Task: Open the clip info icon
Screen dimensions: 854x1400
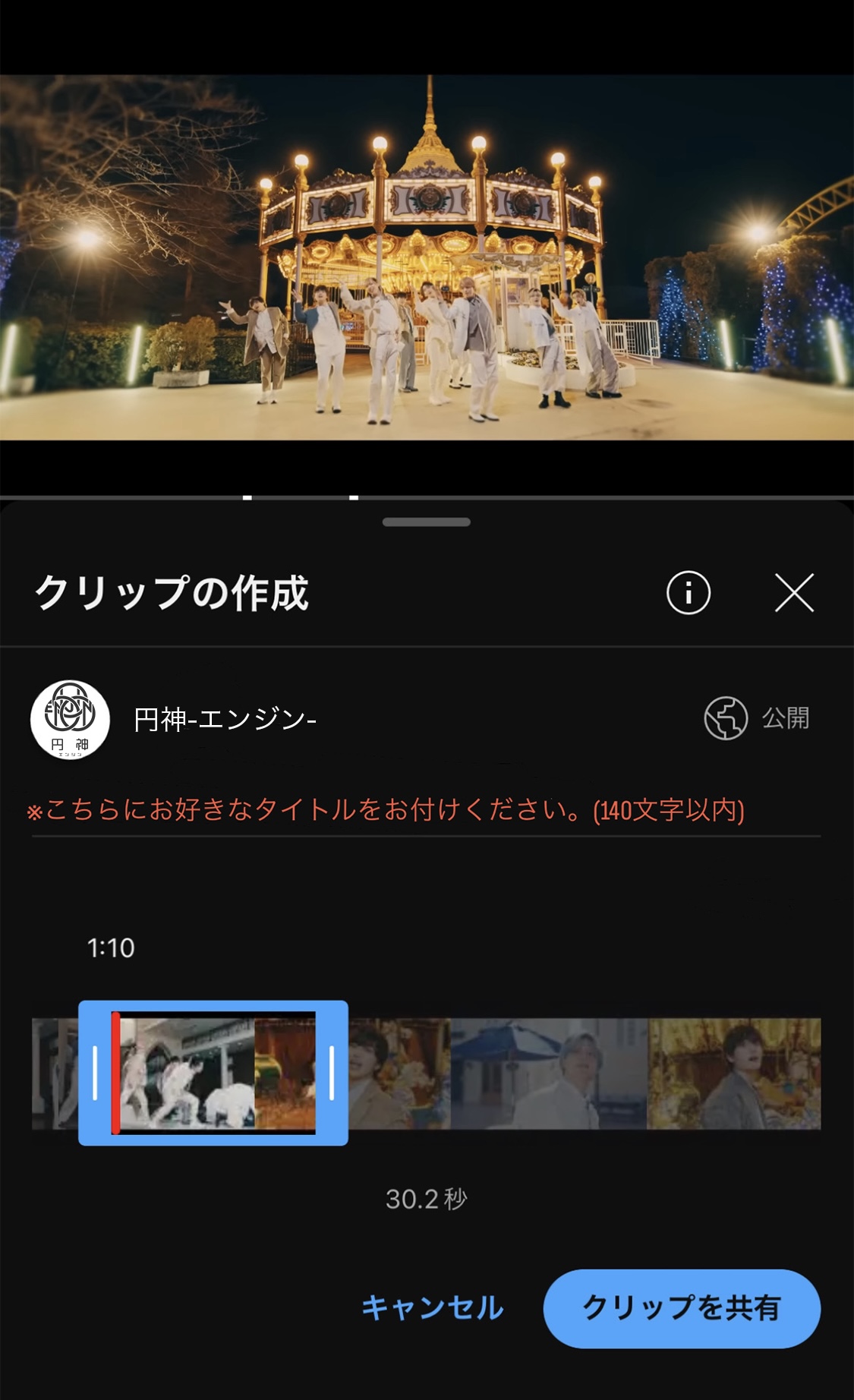Action: coord(688,592)
